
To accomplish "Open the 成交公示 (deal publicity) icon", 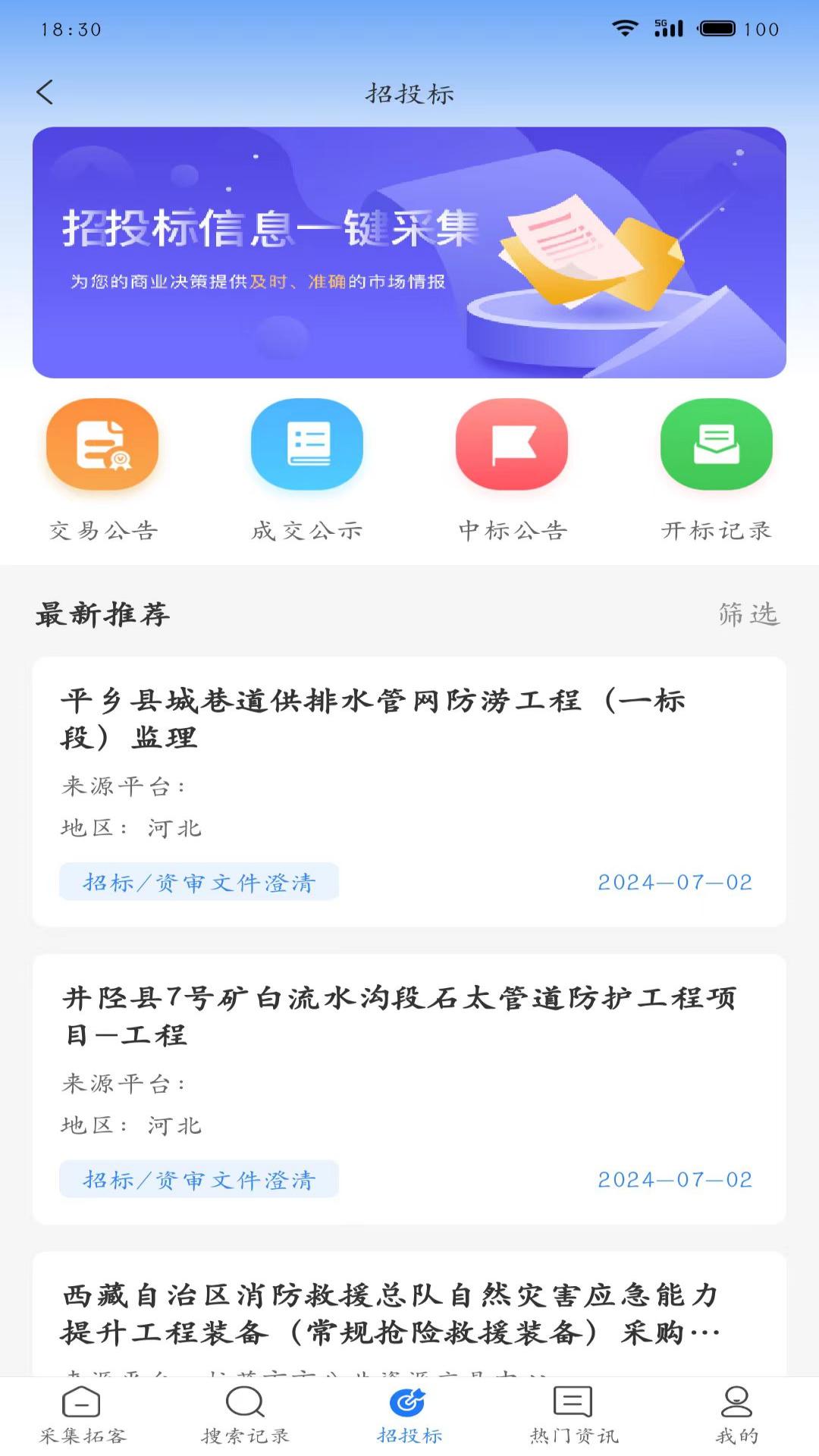I will [x=306, y=445].
